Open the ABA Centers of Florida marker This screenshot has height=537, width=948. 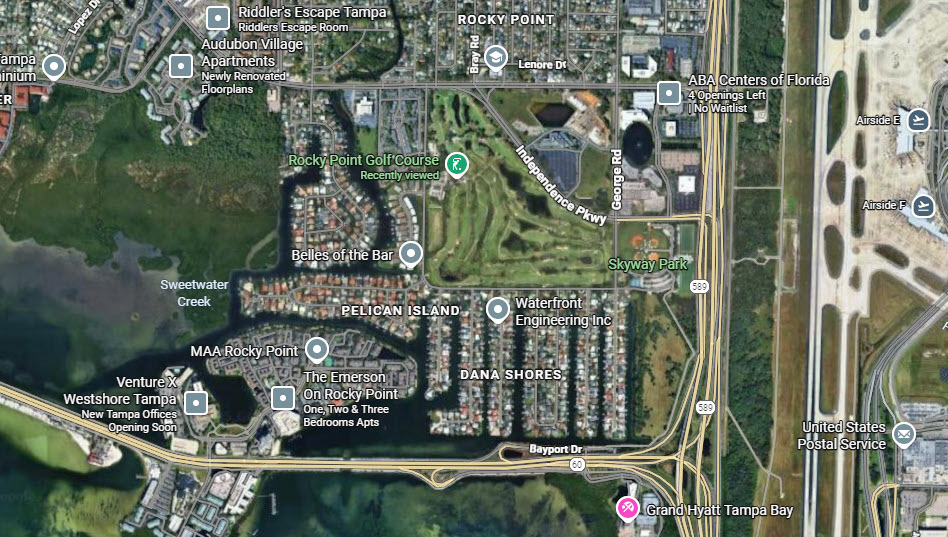click(669, 94)
